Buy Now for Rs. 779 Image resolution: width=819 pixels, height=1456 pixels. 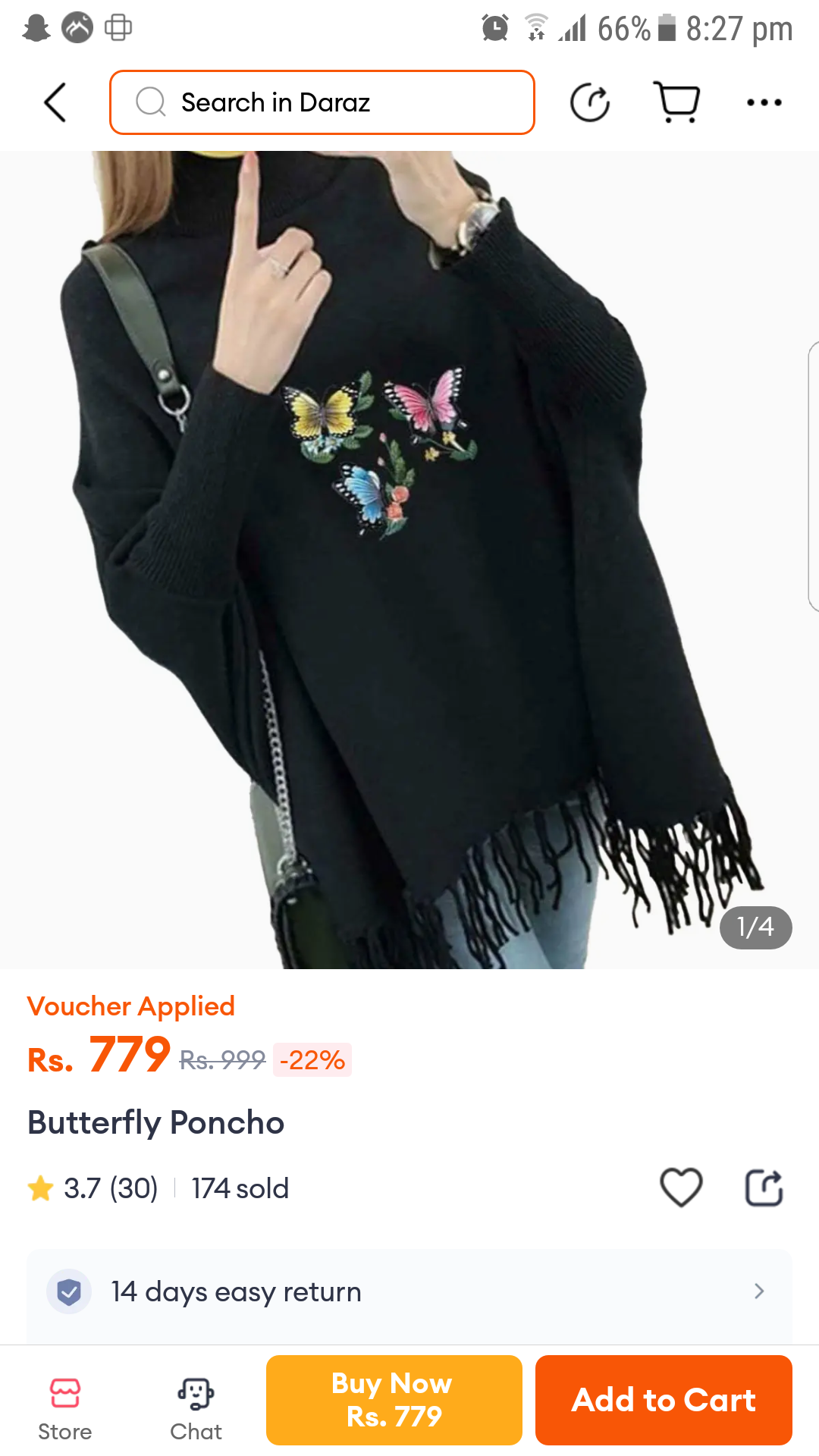tap(394, 1400)
